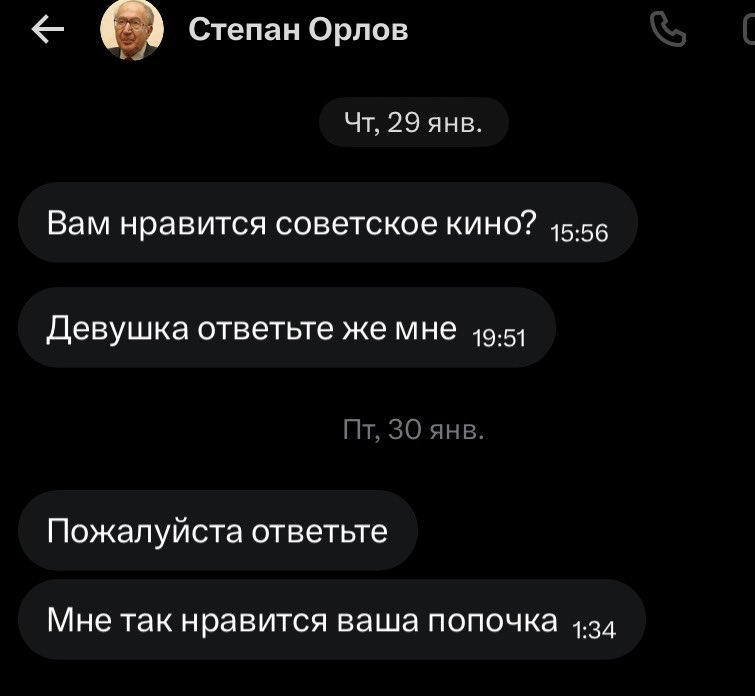The width and height of the screenshot is (755, 696).
Task: Start a voice call with Степан Орлов
Action: (668, 31)
